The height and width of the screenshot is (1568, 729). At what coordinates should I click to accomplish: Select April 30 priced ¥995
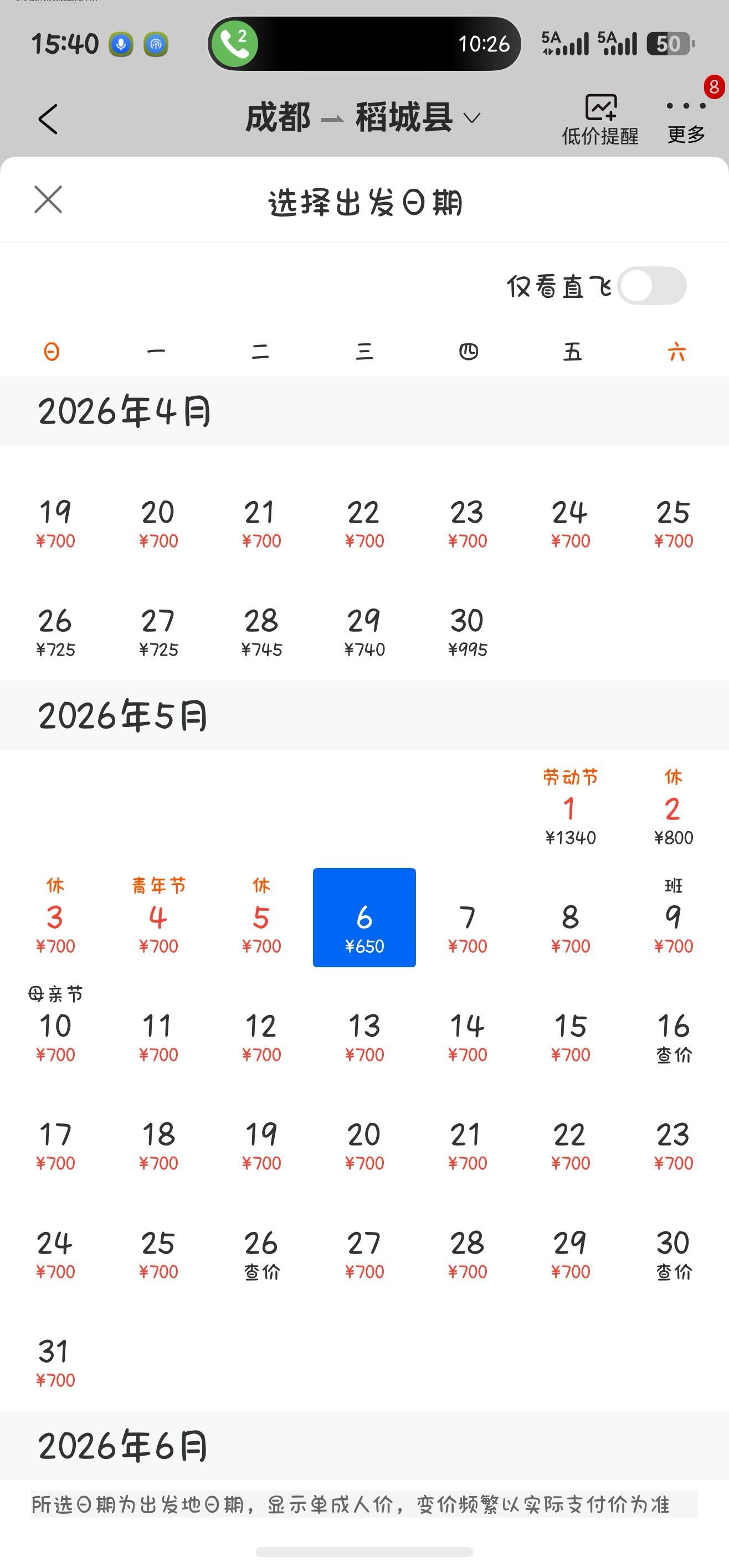point(467,632)
